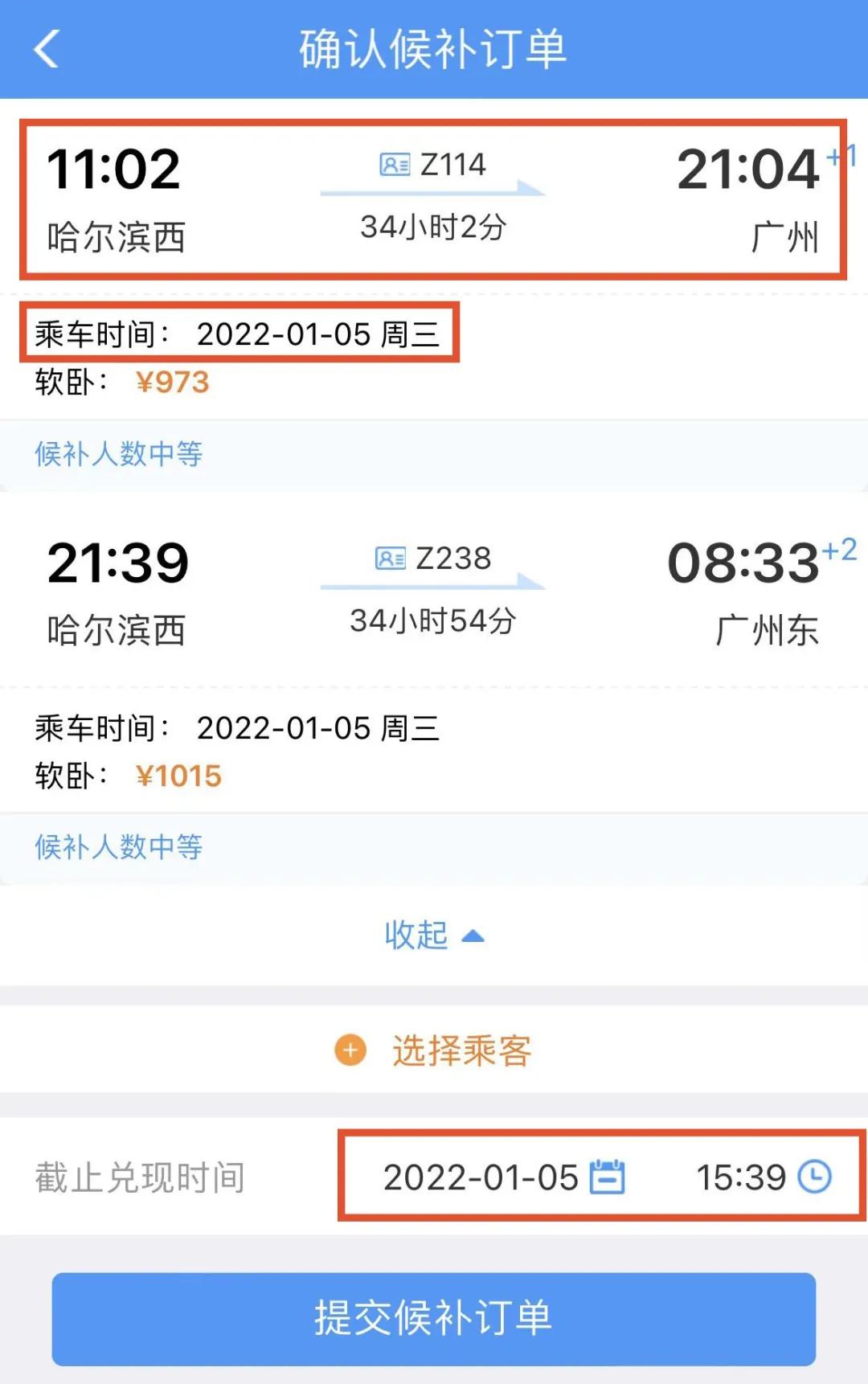Viewport: 868px width, 1384px height.
Task: Click the 乘车时间 boarding date for Z114
Action: click(241, 334)
